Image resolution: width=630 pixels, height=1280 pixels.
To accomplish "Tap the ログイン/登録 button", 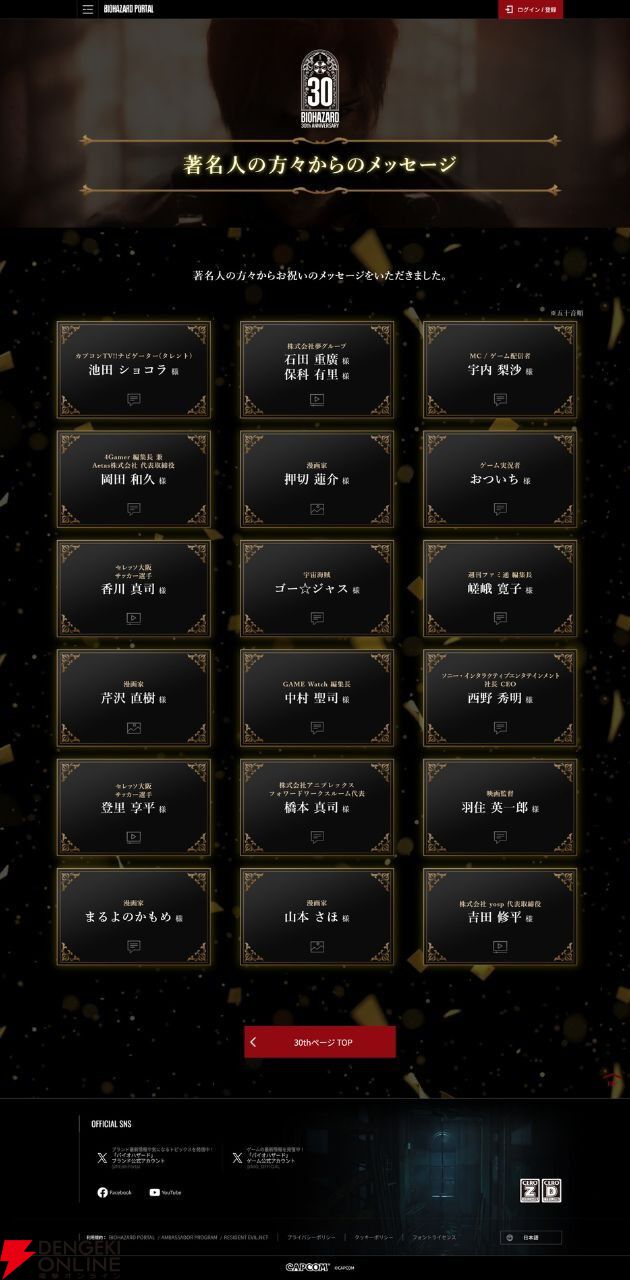I will click(x=530, y=9).
